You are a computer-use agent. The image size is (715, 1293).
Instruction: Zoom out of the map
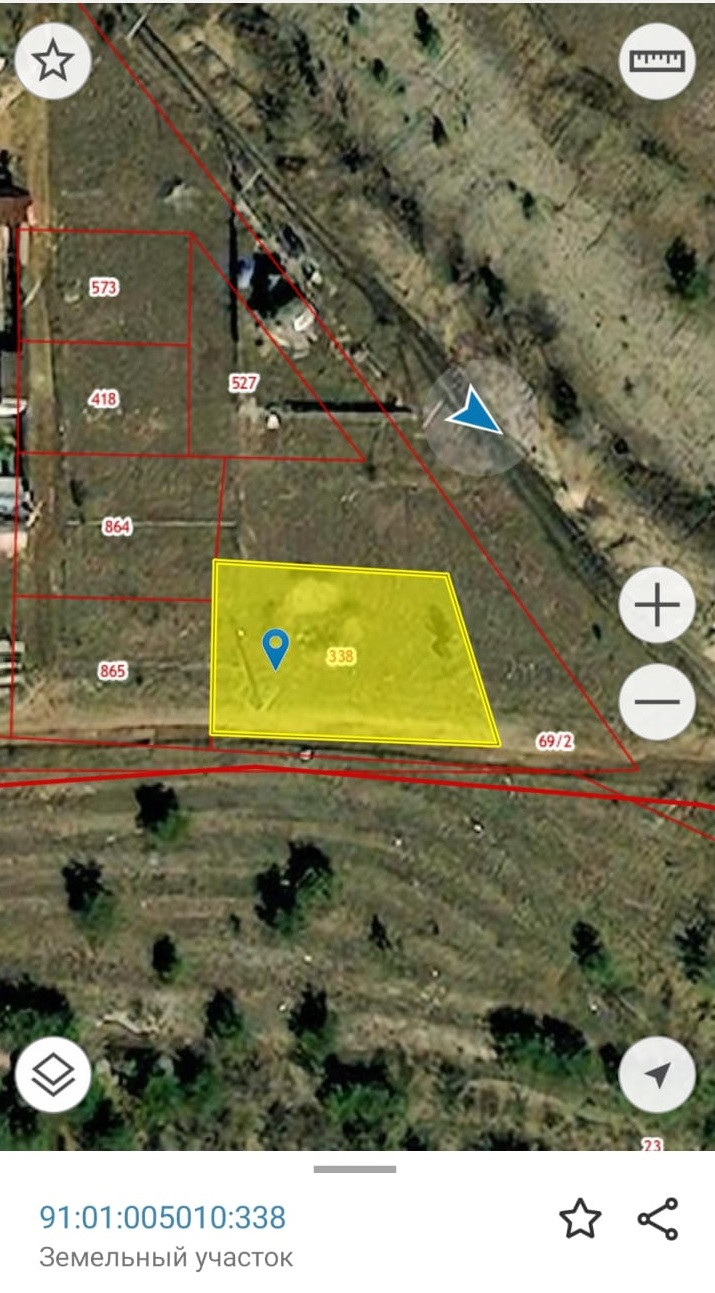657,700
